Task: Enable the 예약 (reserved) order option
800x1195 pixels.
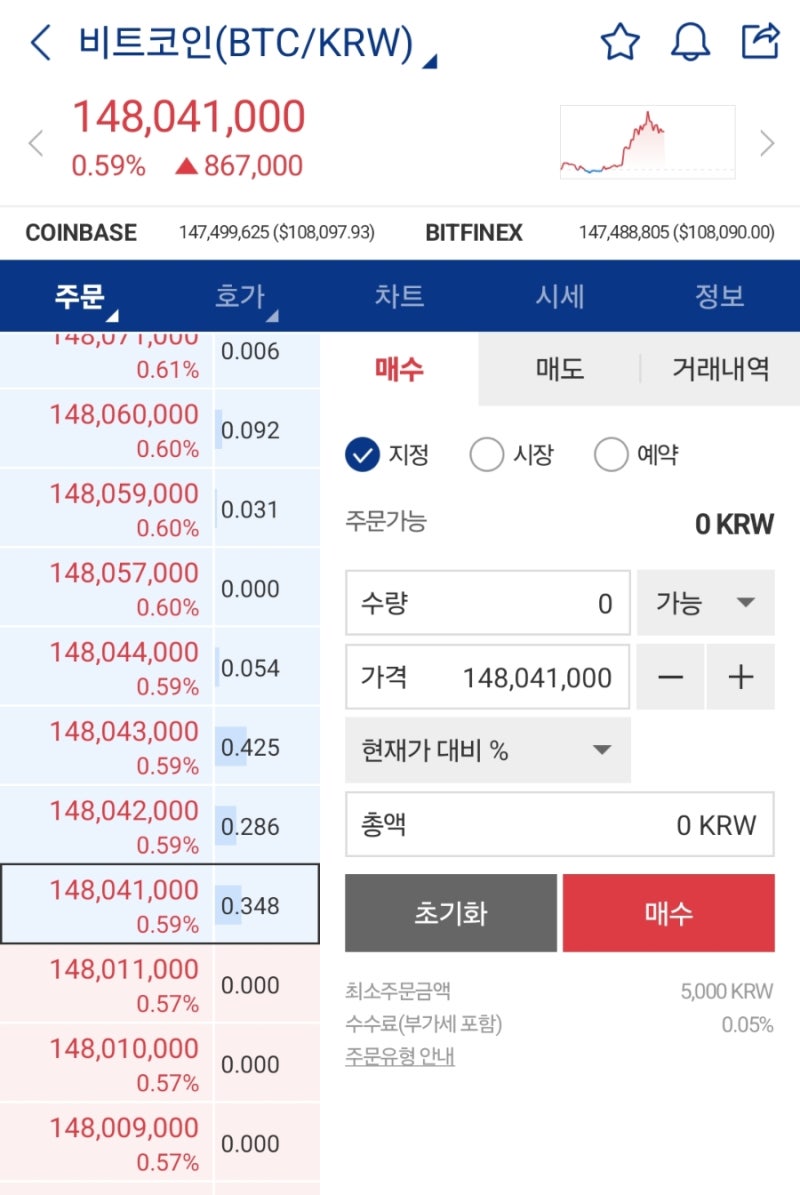Action: click(611, 454)
